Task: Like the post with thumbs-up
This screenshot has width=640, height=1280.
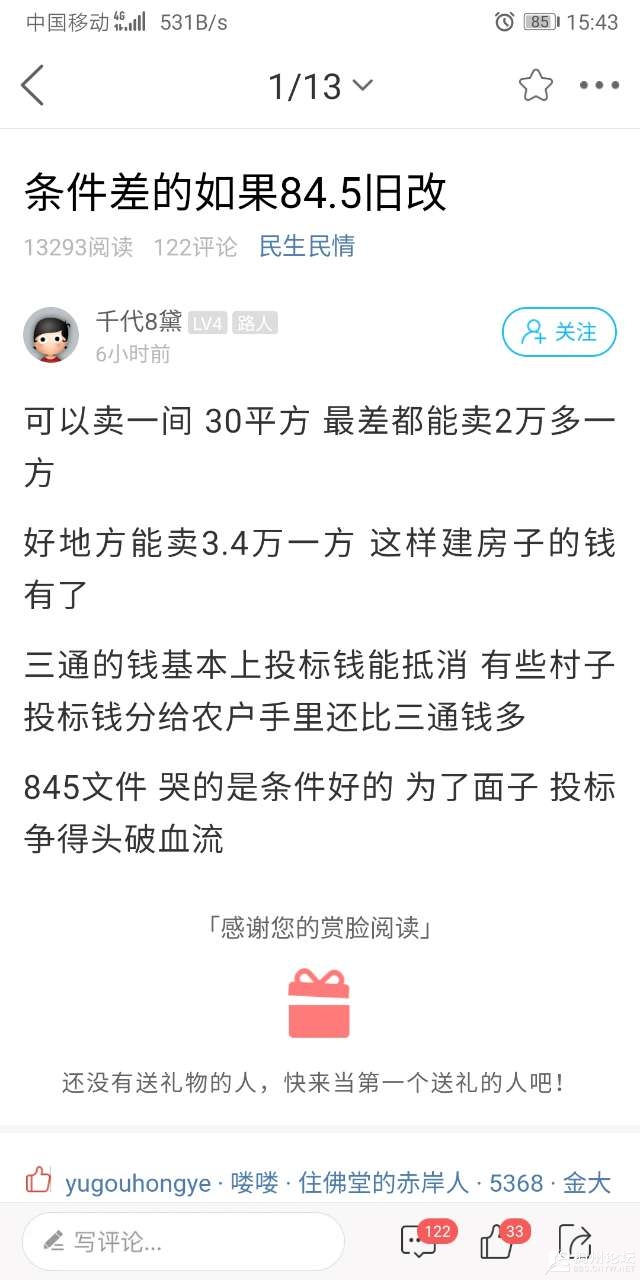Action: [x=498, y=1242]
